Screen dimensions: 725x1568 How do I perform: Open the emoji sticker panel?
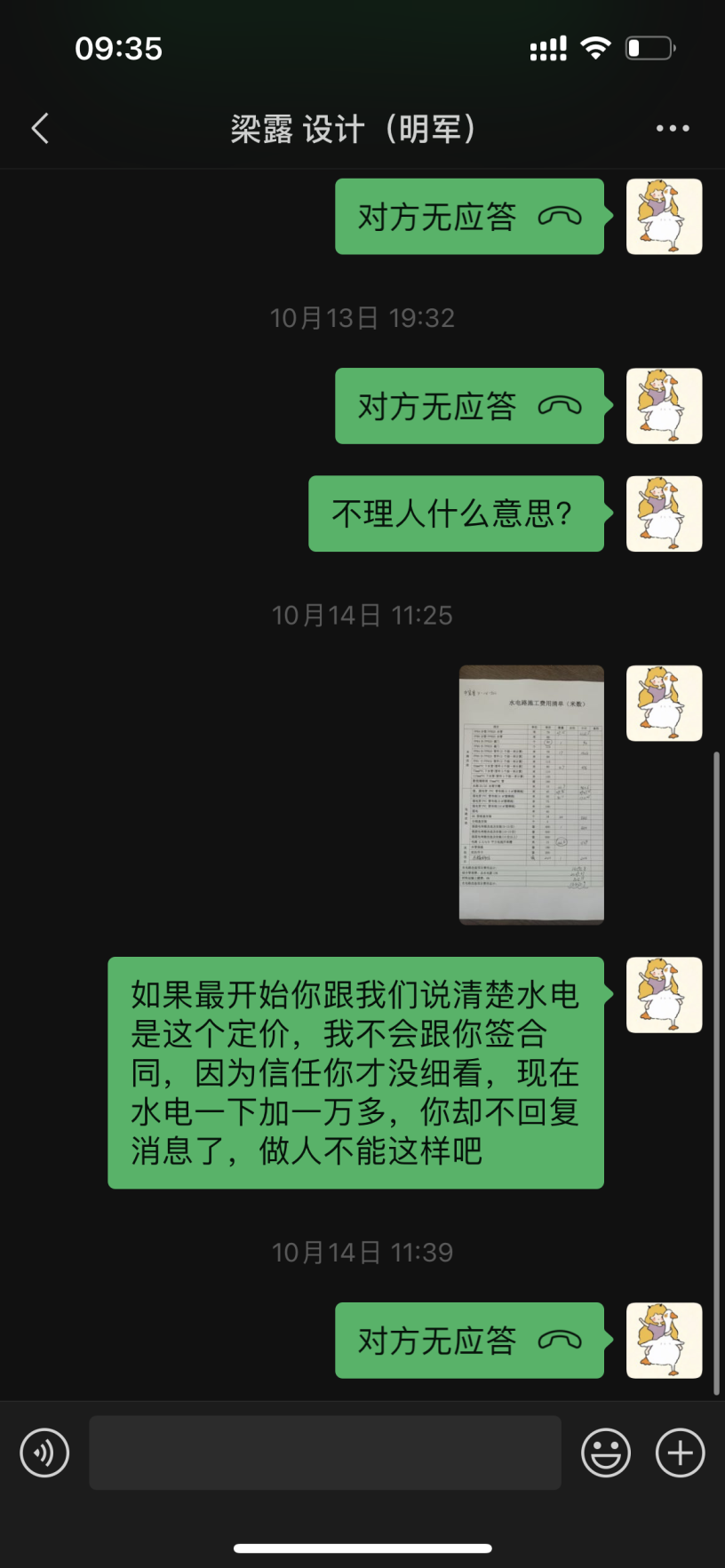pos(606,1453)
